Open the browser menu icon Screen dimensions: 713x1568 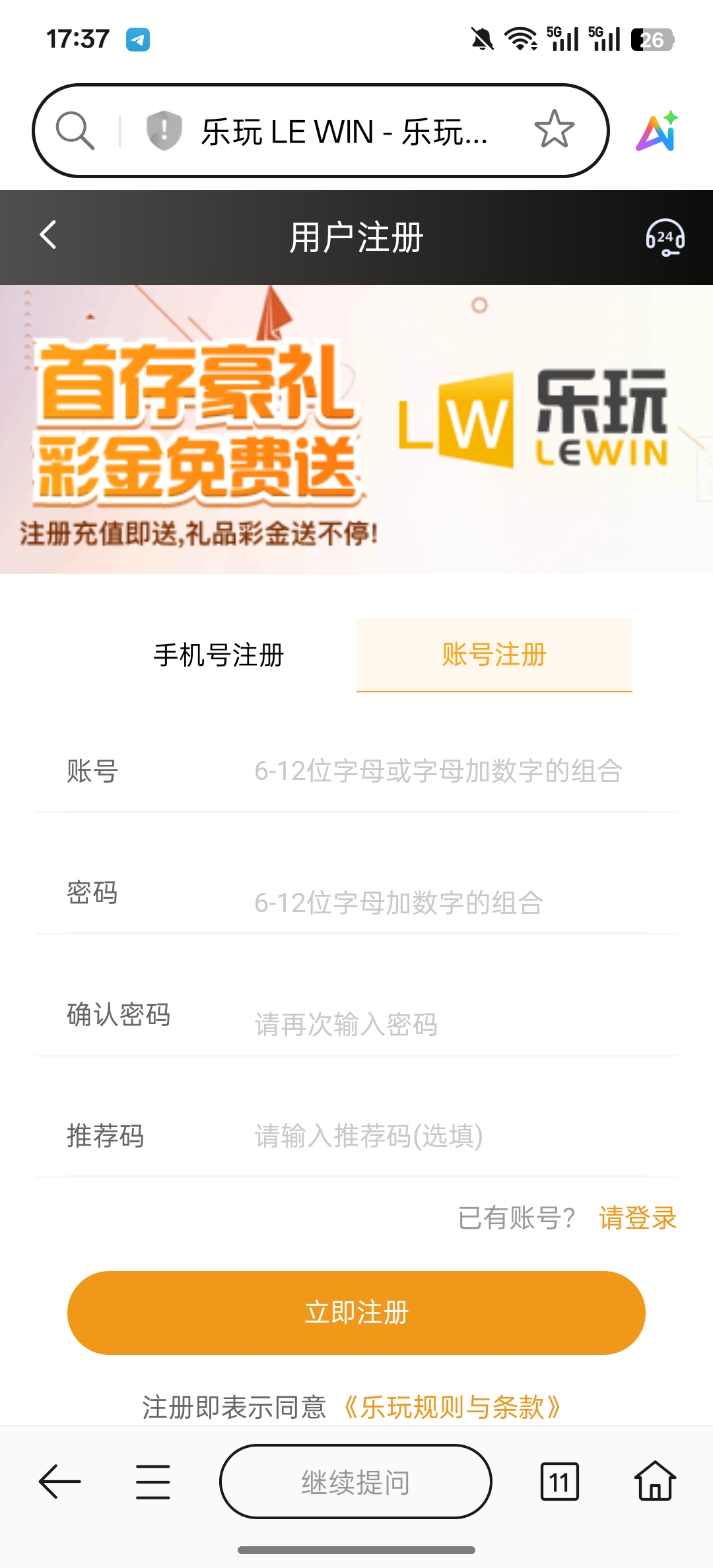coord(153,1482)
